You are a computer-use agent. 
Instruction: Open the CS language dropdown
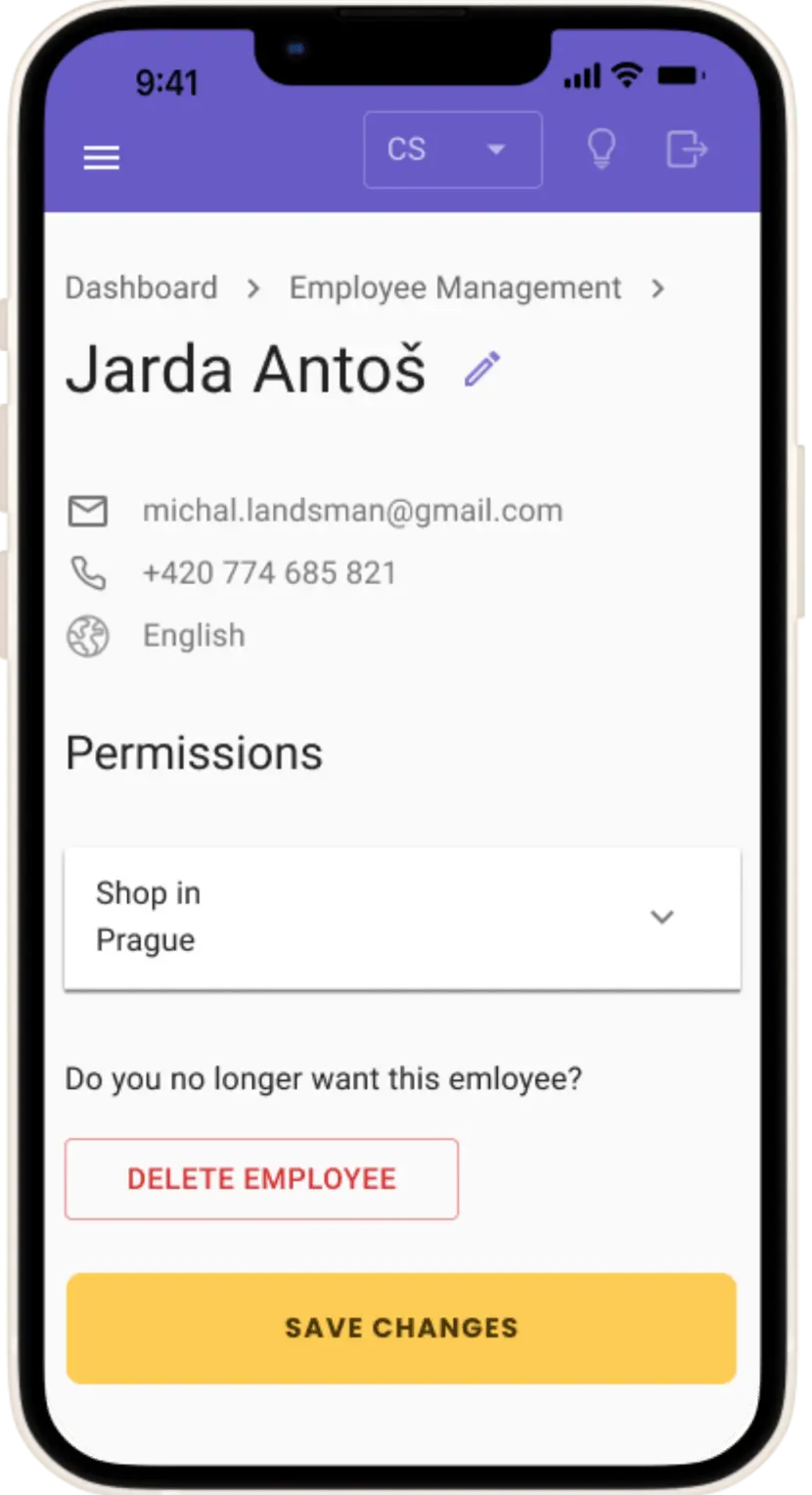452,150
